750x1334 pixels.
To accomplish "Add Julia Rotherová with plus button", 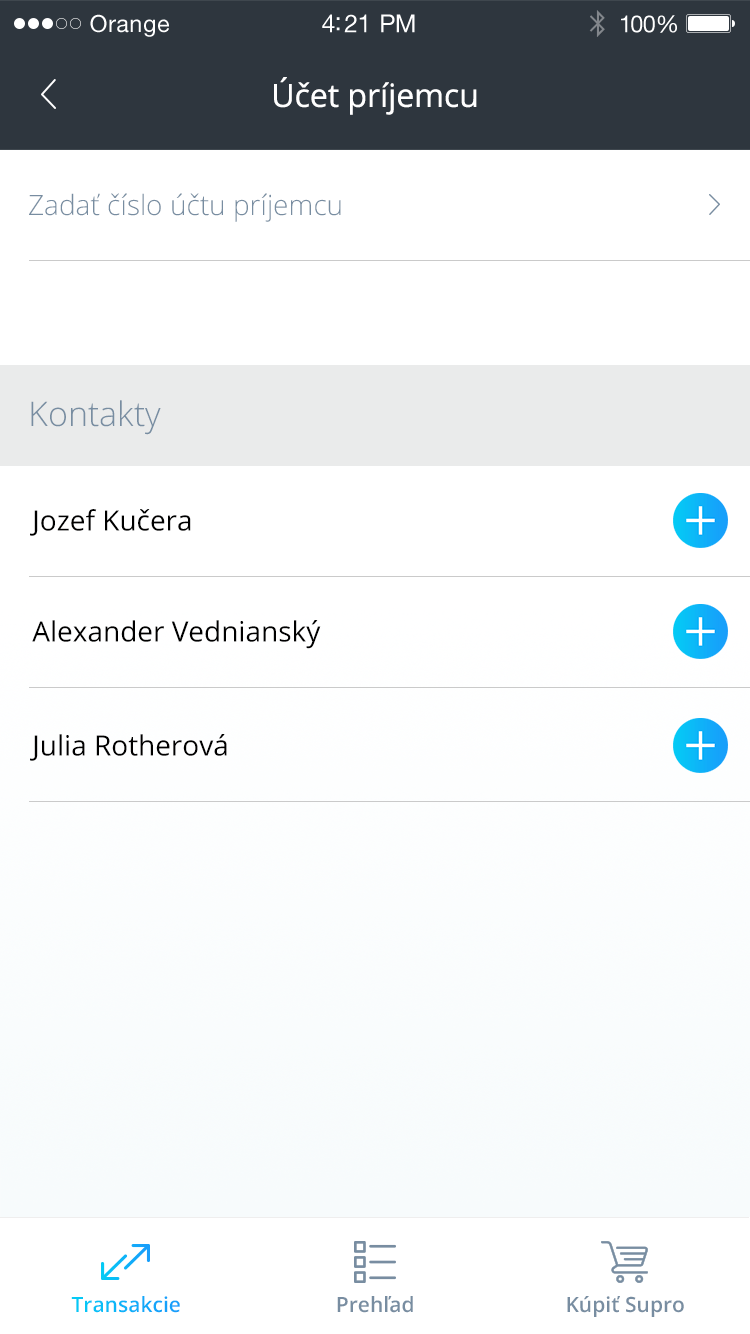I will coord(700,746).
